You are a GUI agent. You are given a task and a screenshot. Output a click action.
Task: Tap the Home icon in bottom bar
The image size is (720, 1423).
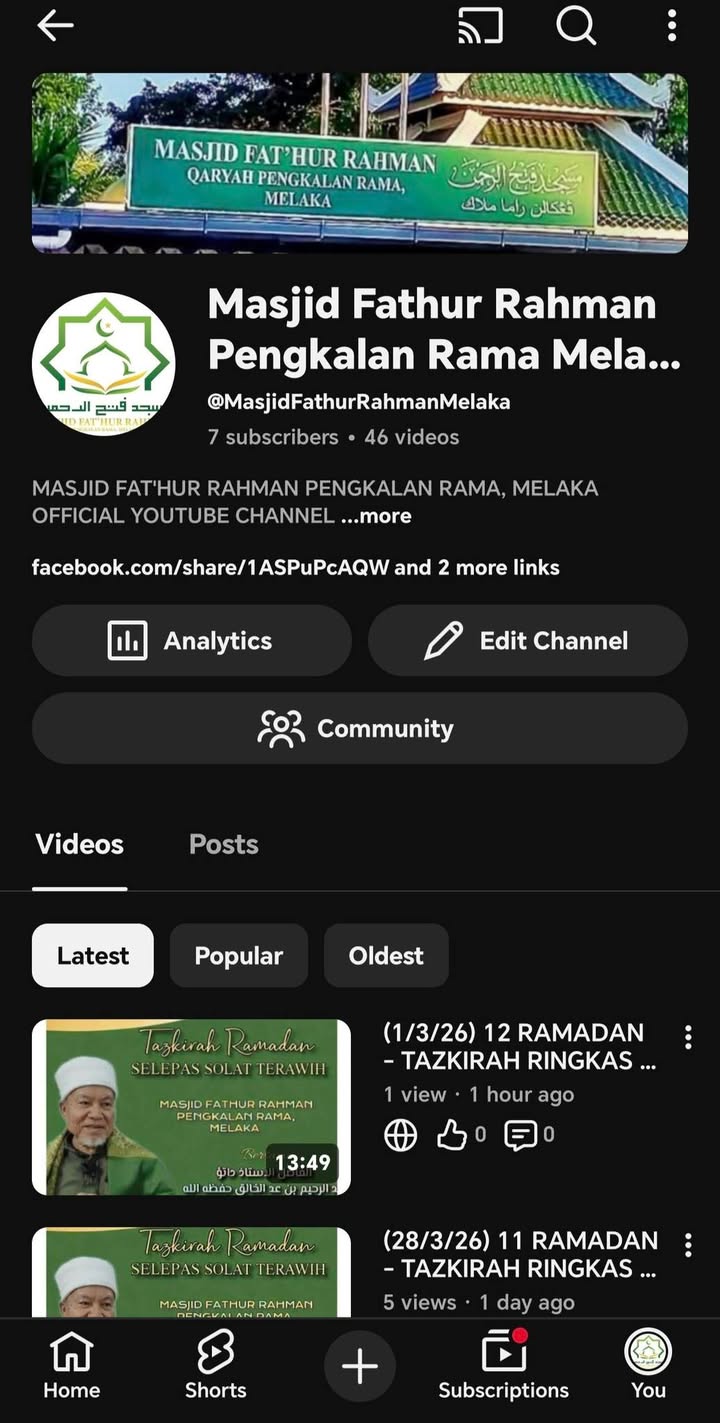coord(71,1363)
